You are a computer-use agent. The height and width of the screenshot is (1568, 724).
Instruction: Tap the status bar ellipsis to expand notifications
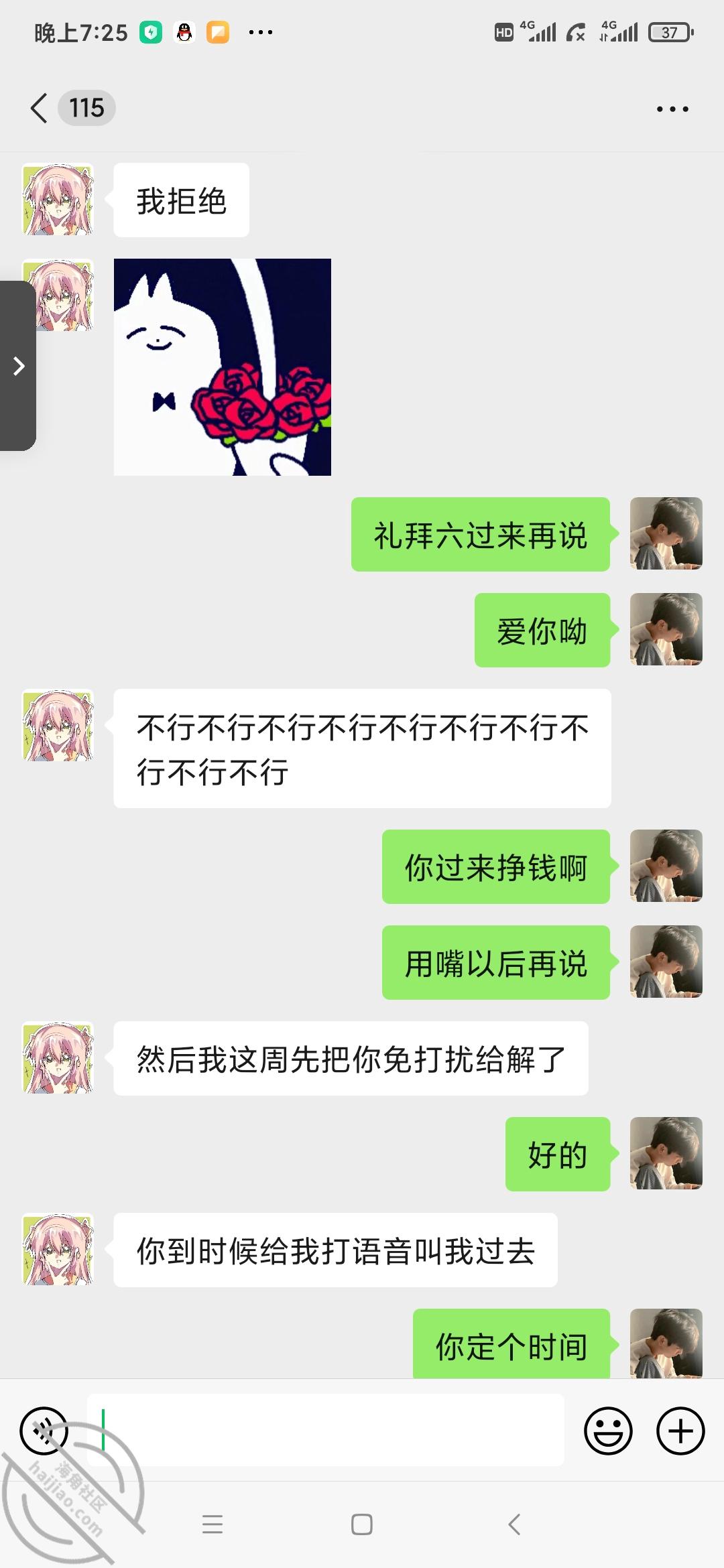[x=260, y=31]
